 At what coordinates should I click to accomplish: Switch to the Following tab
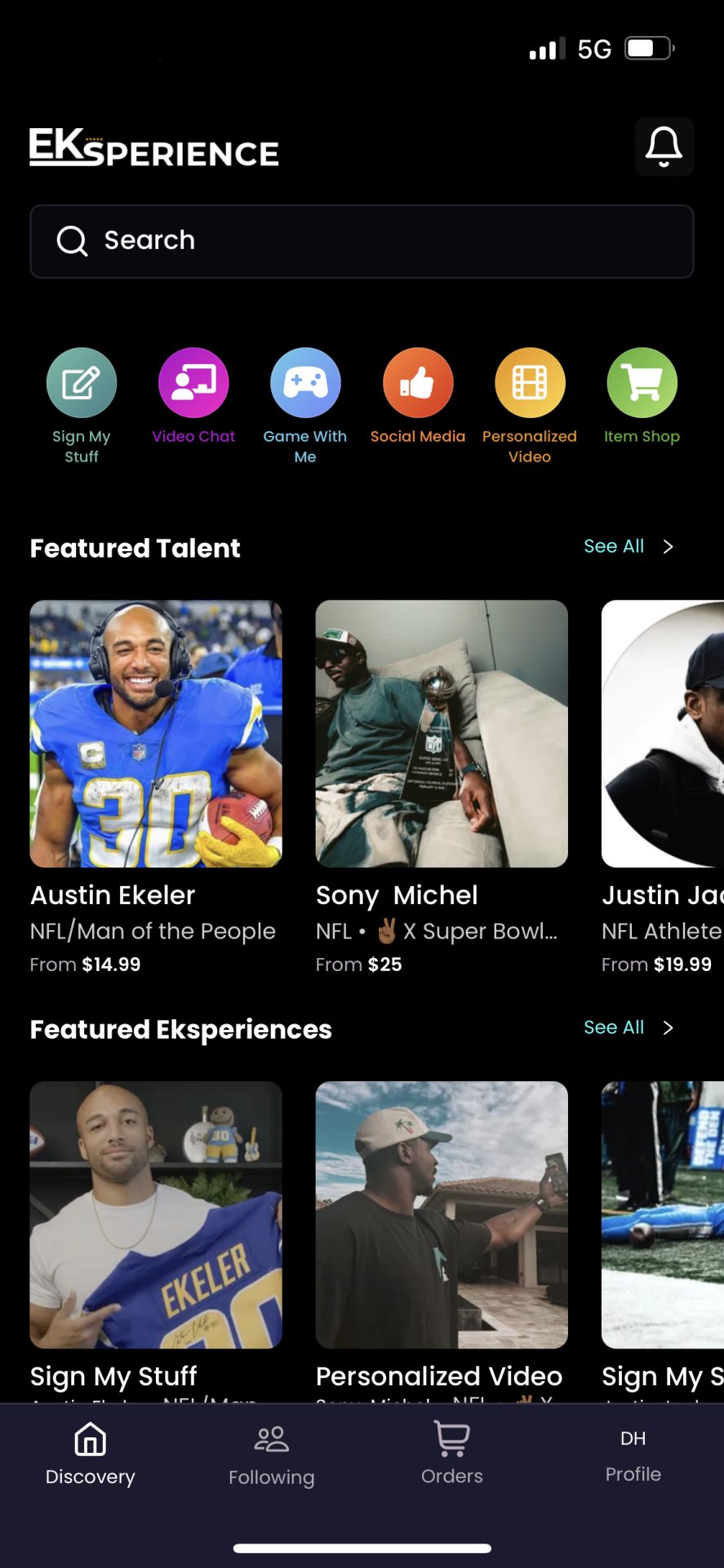[271, 1454]
